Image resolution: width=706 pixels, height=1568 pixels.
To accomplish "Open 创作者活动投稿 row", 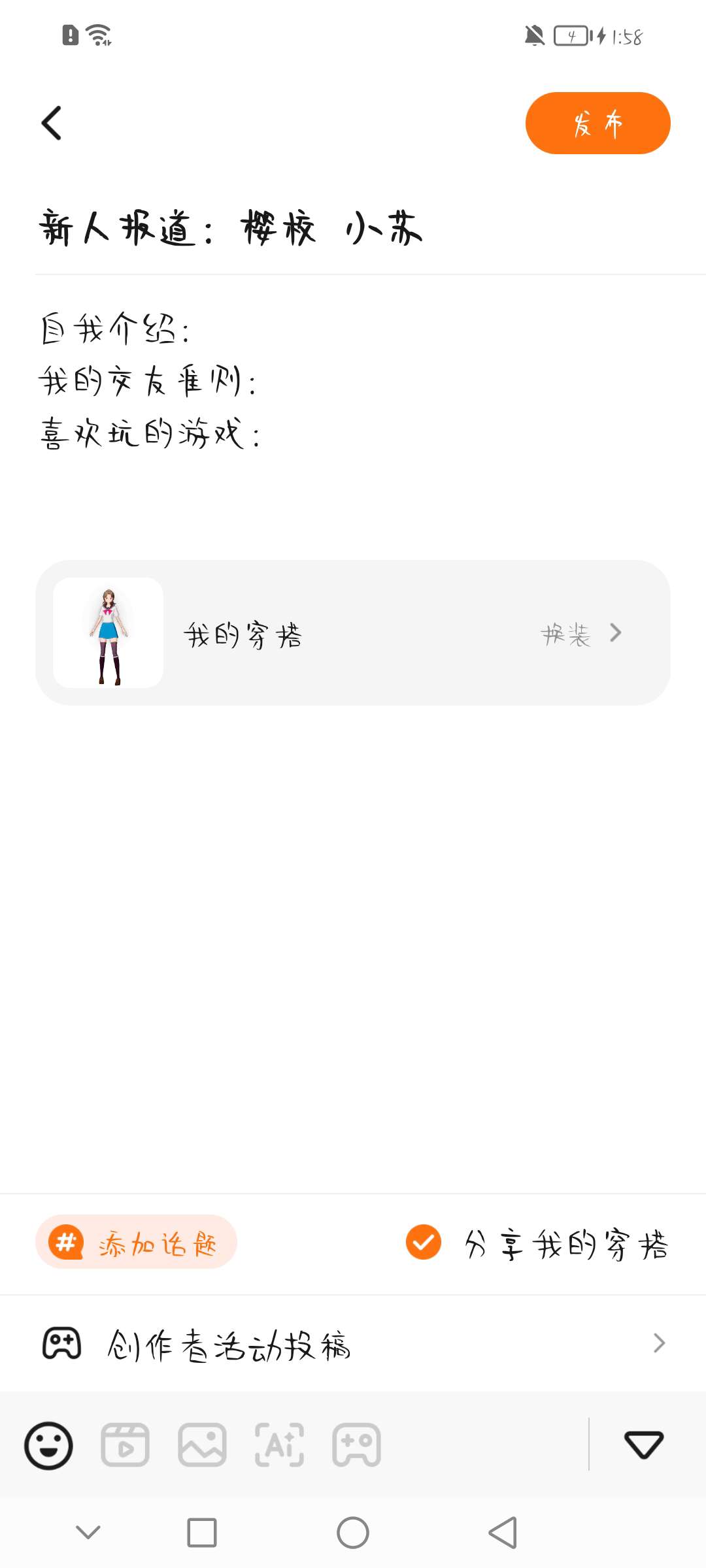I will click(x=353, y=1343).
